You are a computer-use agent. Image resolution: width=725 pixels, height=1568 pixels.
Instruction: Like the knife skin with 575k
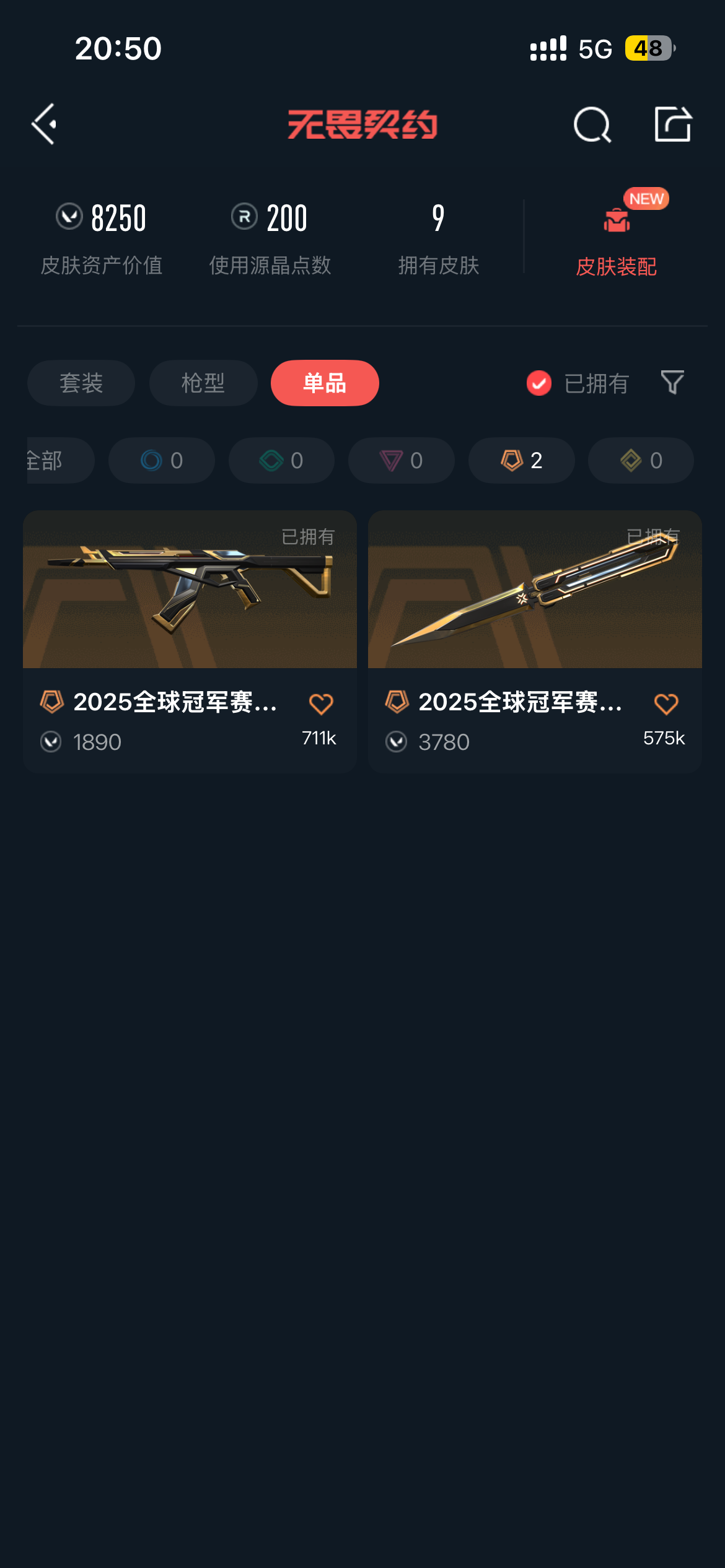point(666,705)
